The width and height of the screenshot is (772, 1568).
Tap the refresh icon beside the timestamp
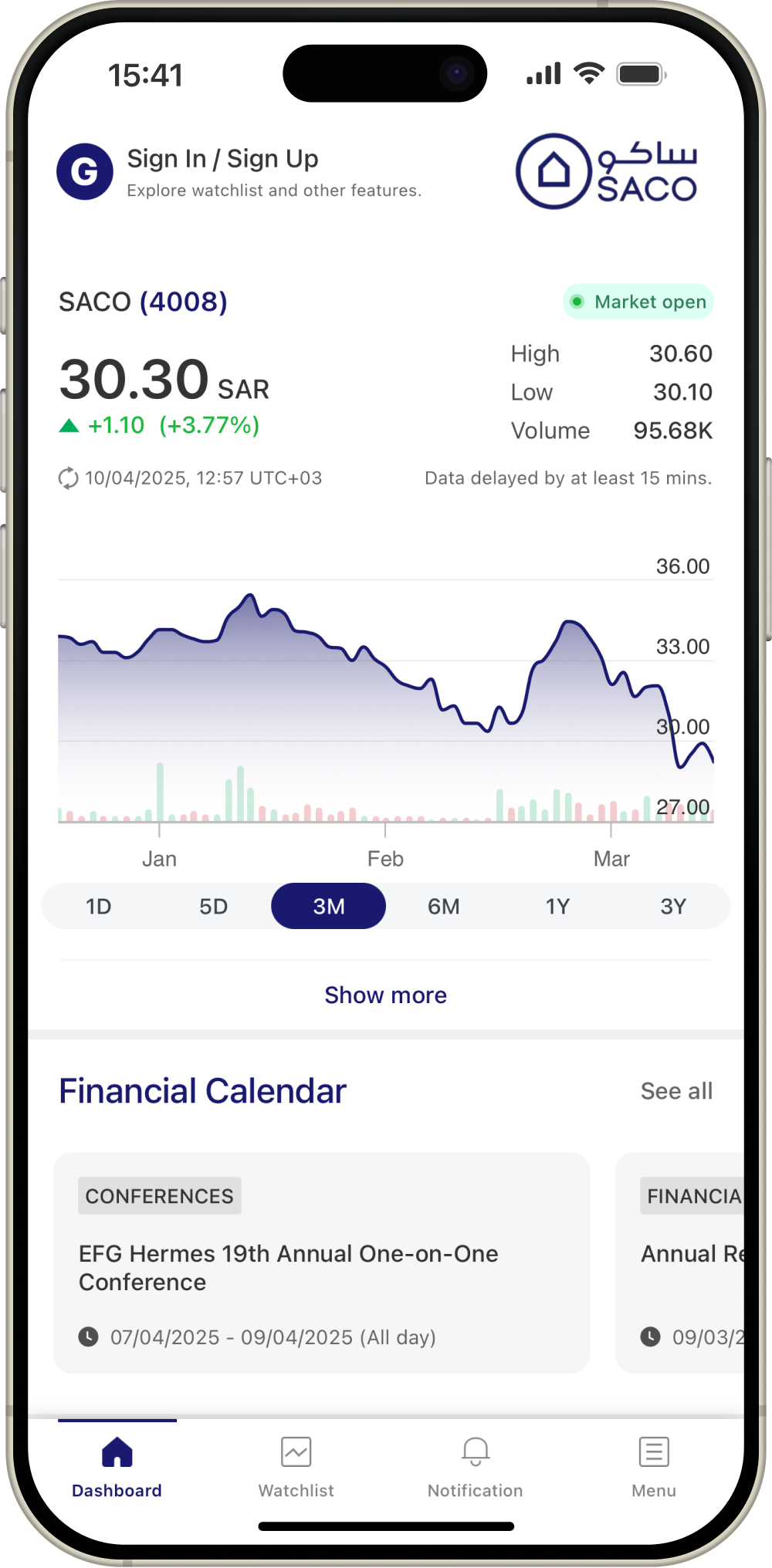[68, 478]
